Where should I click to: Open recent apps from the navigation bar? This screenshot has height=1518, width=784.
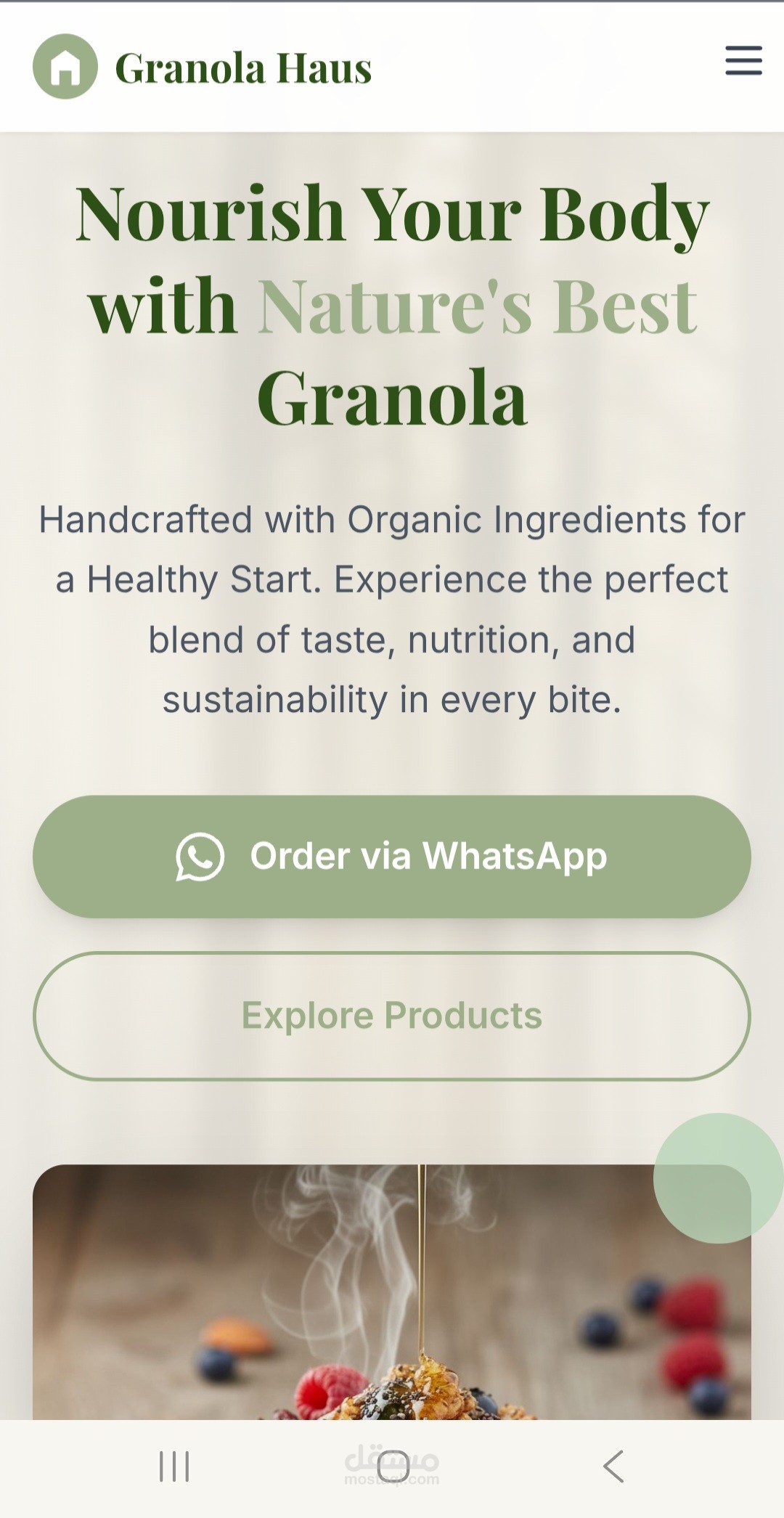(174, 1466)
